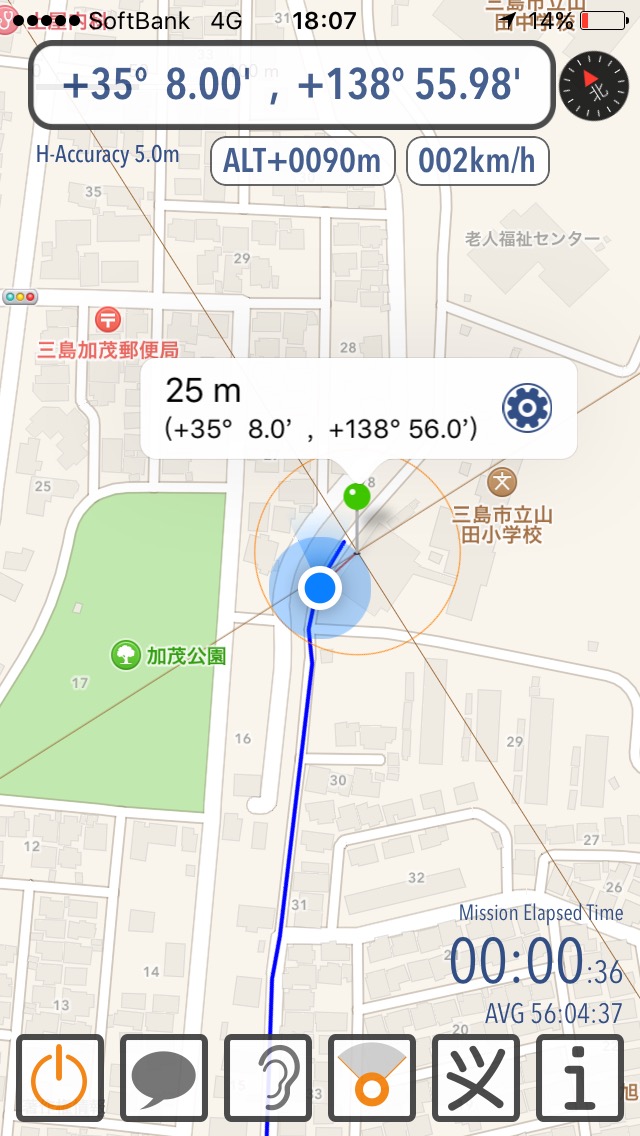Tap the compass in the corner
This screenshot has width=640, height=1136.
[x=594, y=85]
